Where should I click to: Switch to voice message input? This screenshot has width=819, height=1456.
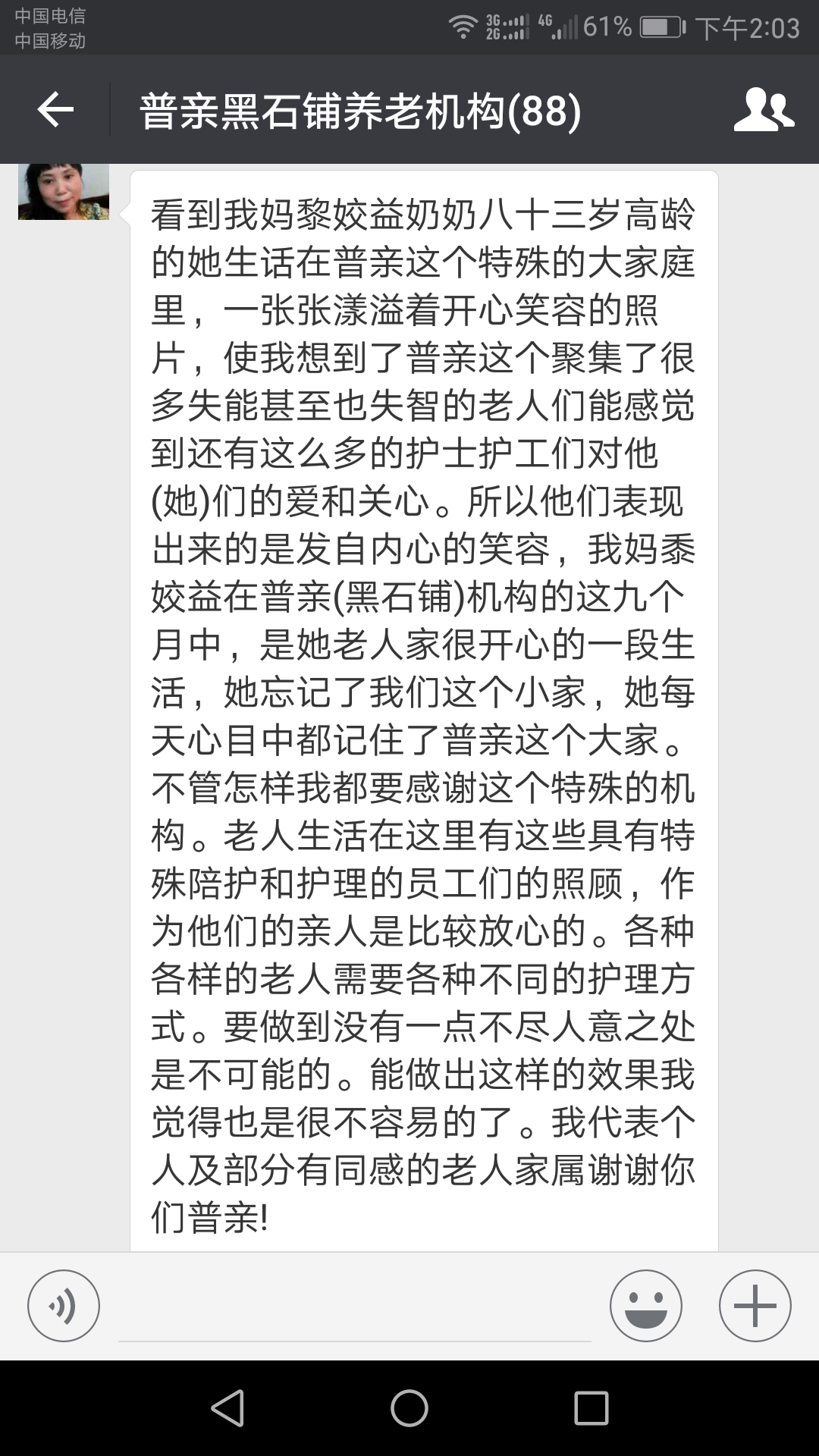click(x=64, y=1306)
